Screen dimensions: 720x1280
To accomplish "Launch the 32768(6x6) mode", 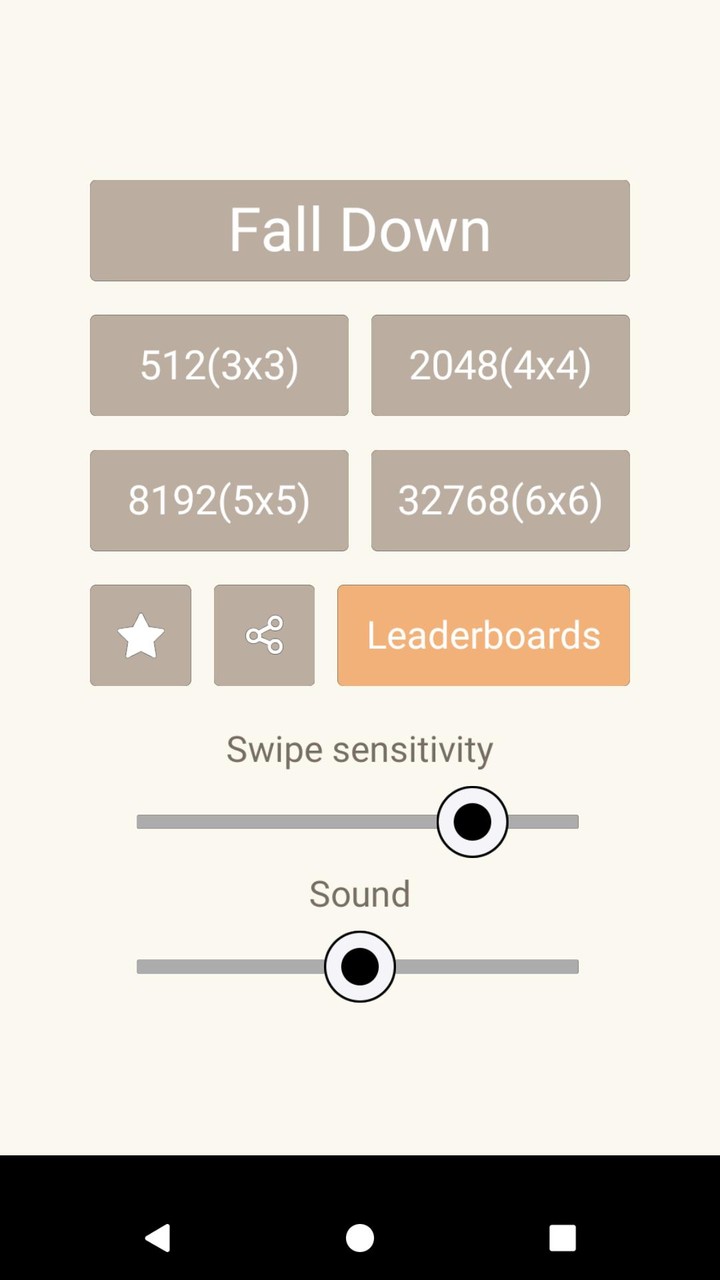I will [x=500, y=500].
